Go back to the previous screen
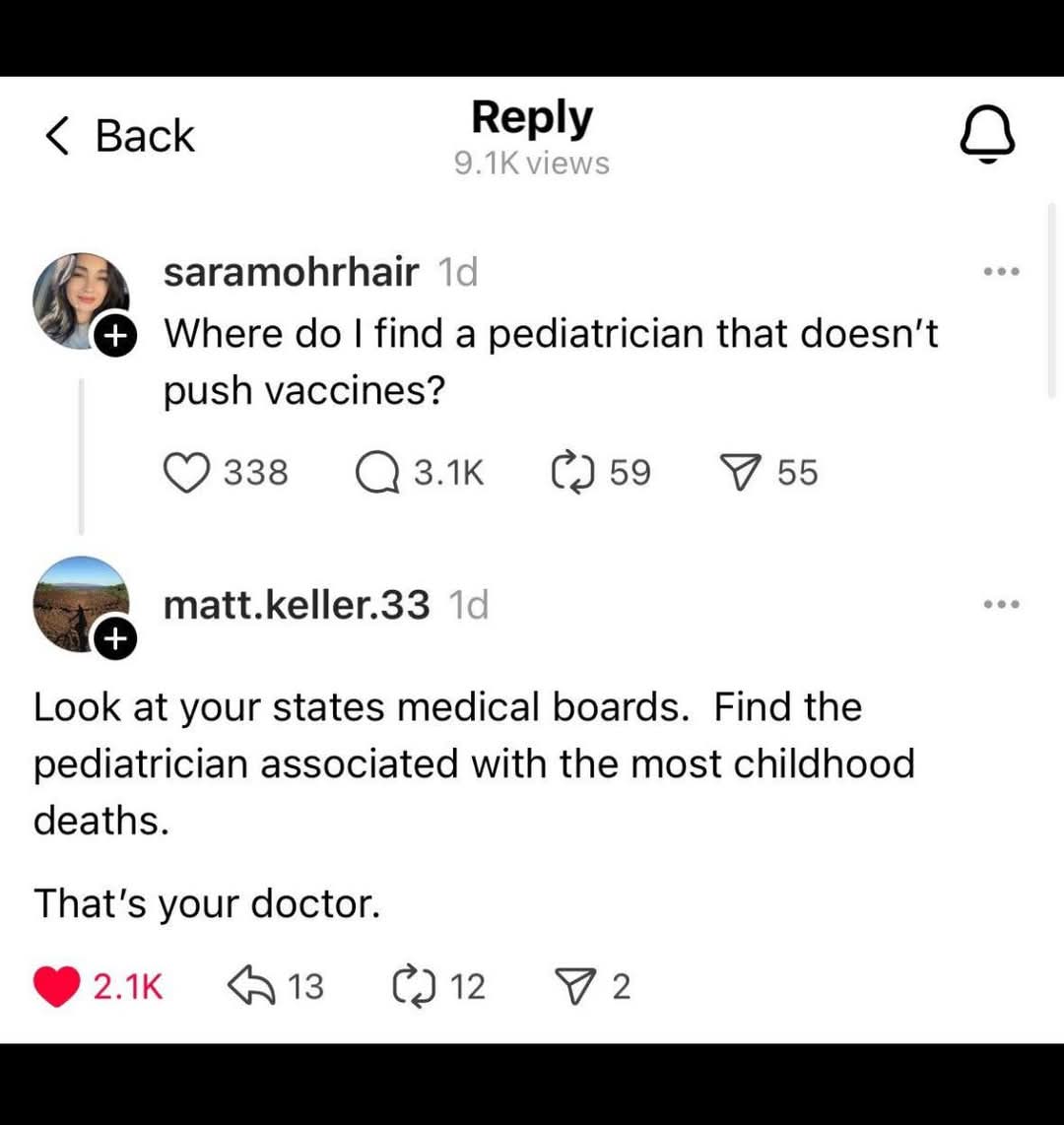Image resolution: width=1064 pixels, height=1125 pixels. coord(120,136)
